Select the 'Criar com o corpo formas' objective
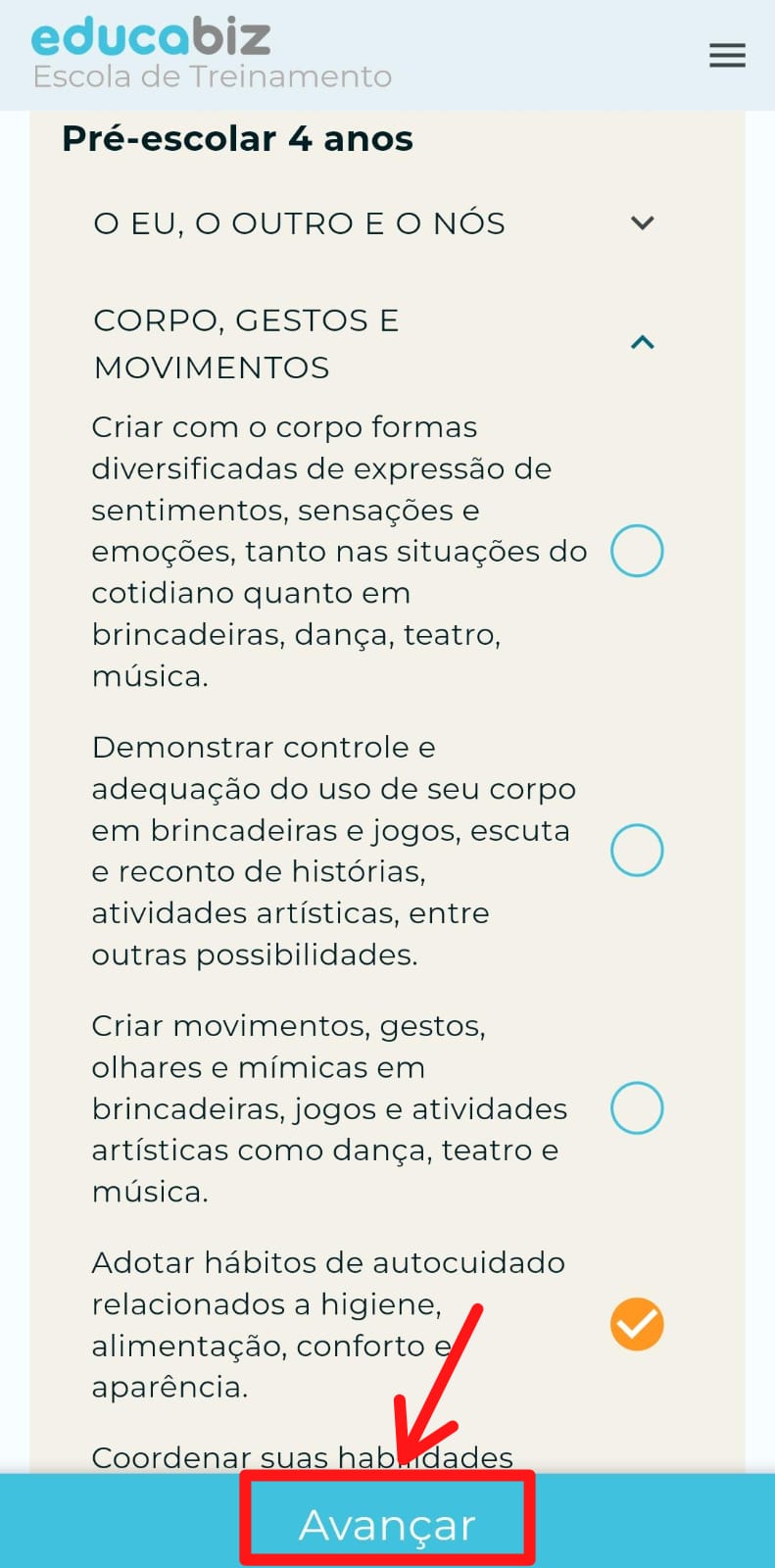The image size is (775, 1568). (x=637, y=551)
